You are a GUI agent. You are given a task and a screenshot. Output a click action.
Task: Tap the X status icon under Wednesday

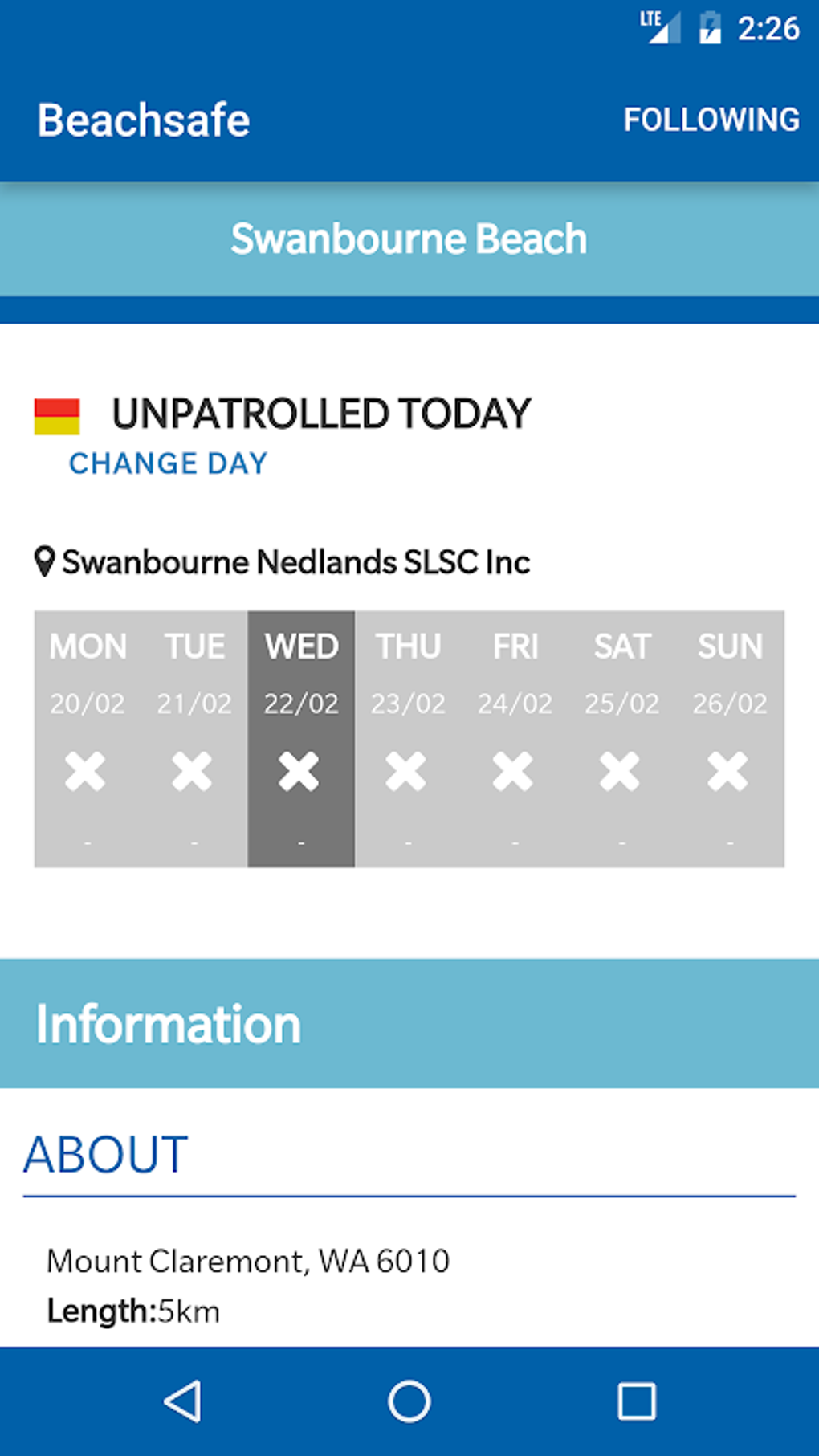coord(299,772)
